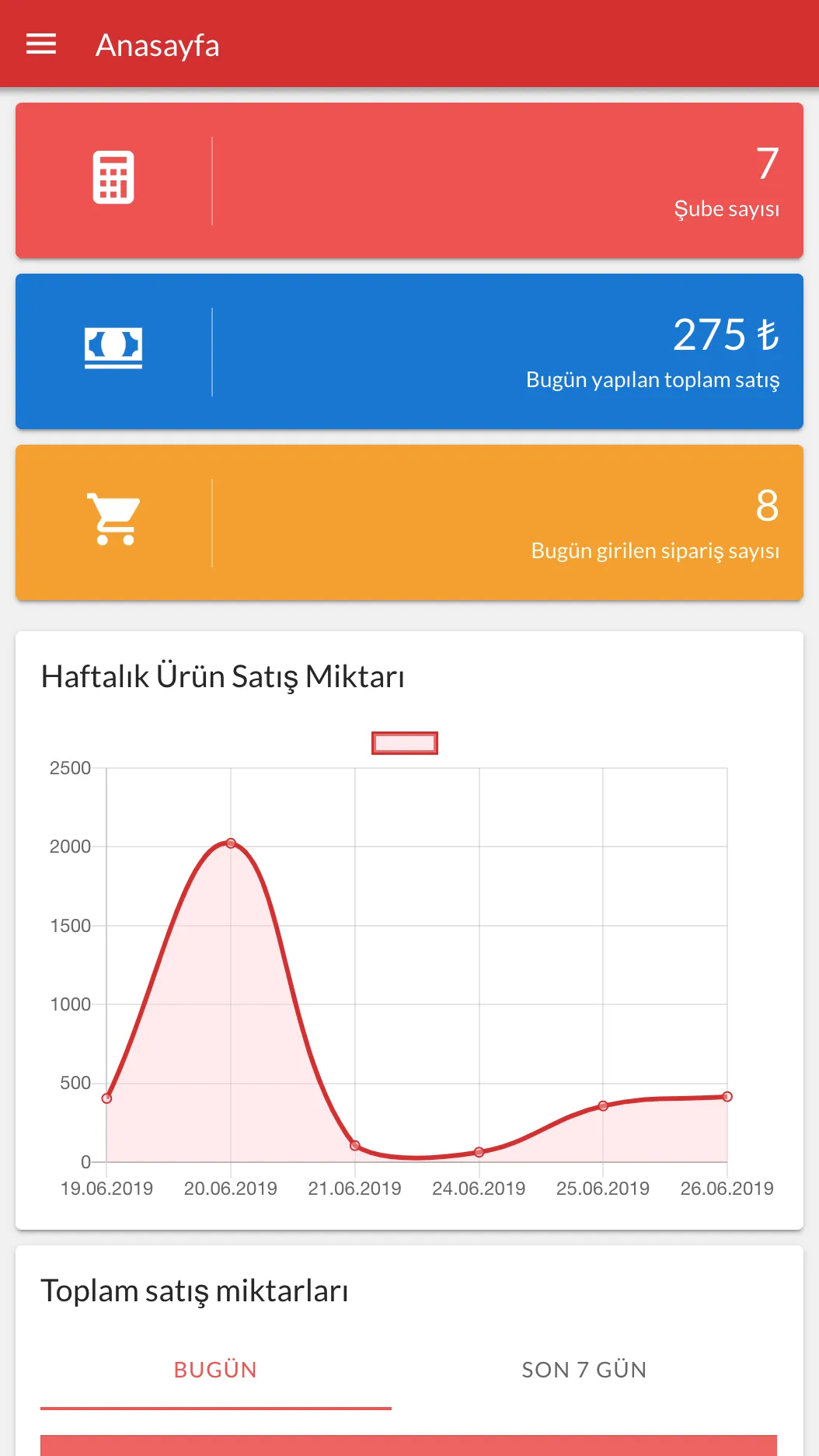
Task: Select the shopping cart icon on orange card
Action: pos(113,521)
